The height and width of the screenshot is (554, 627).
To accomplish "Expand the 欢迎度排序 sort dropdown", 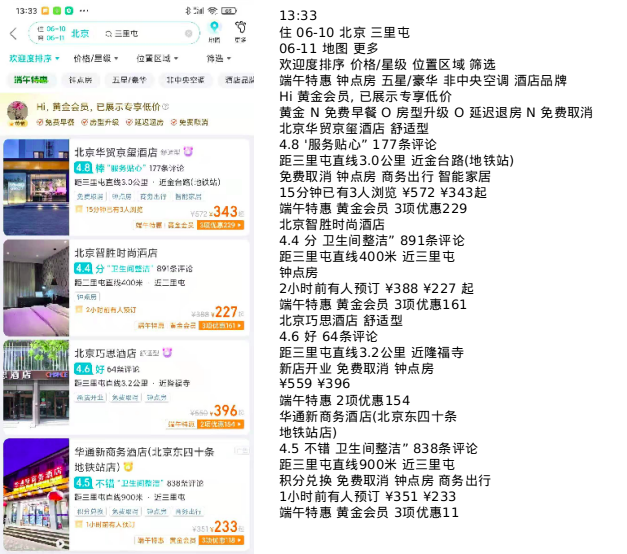I will 35,59.
